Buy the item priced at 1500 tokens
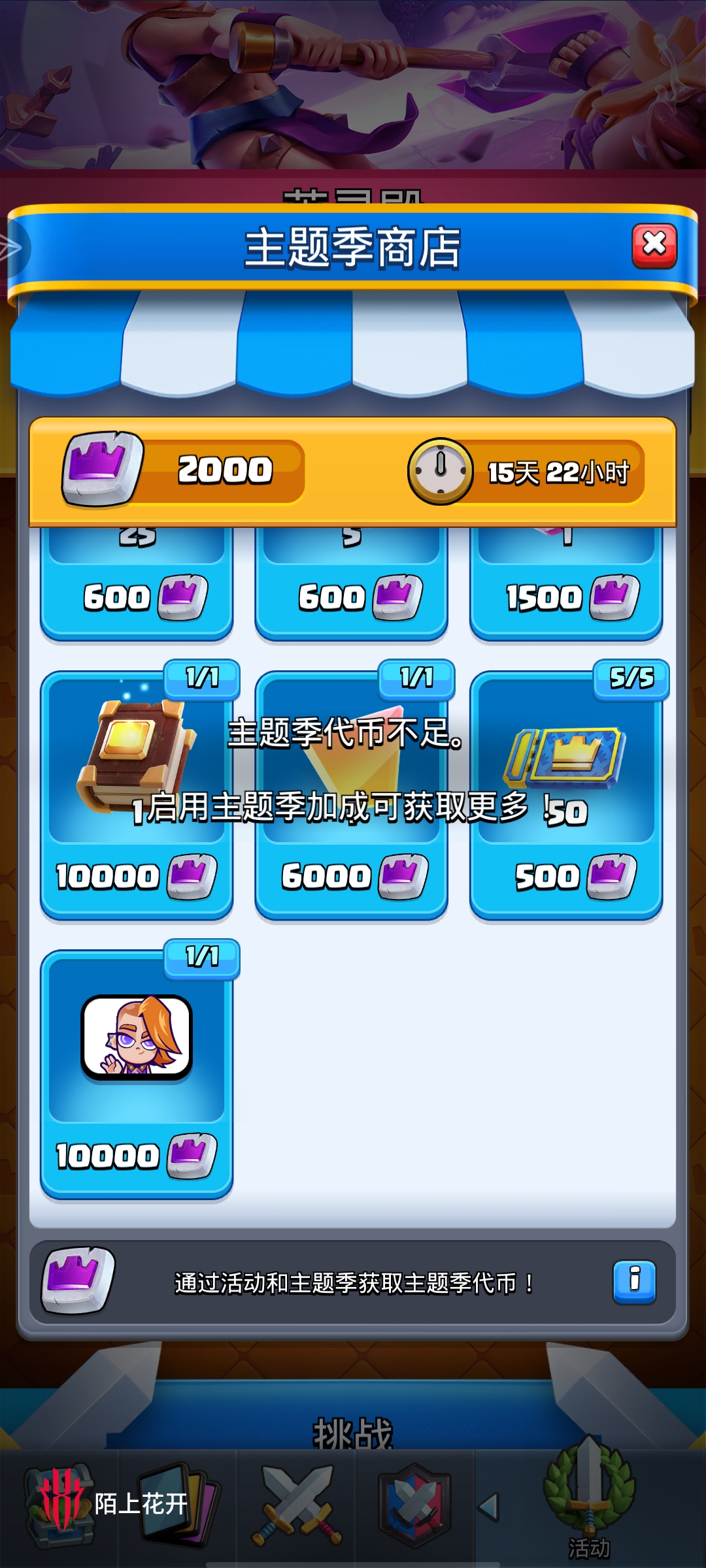The width and height of the screenshot is (706, 1568). click(x=566, y=584)
